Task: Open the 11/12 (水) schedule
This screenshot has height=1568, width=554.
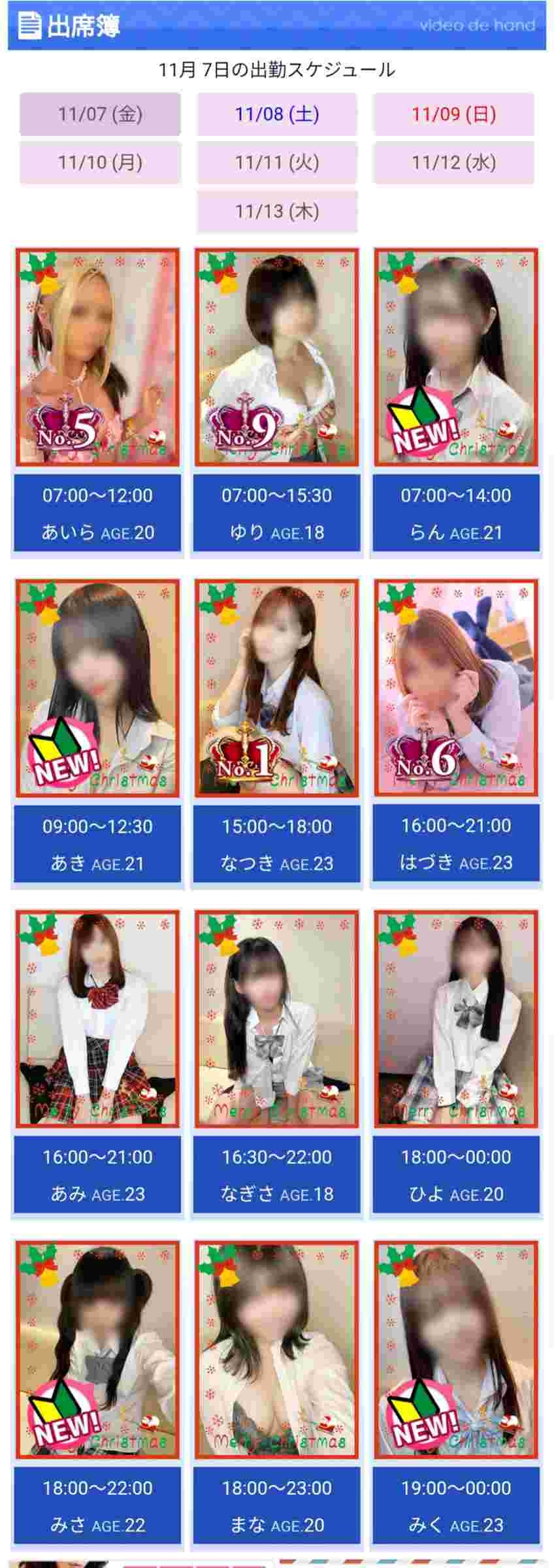Action: (x=453, y=162)
